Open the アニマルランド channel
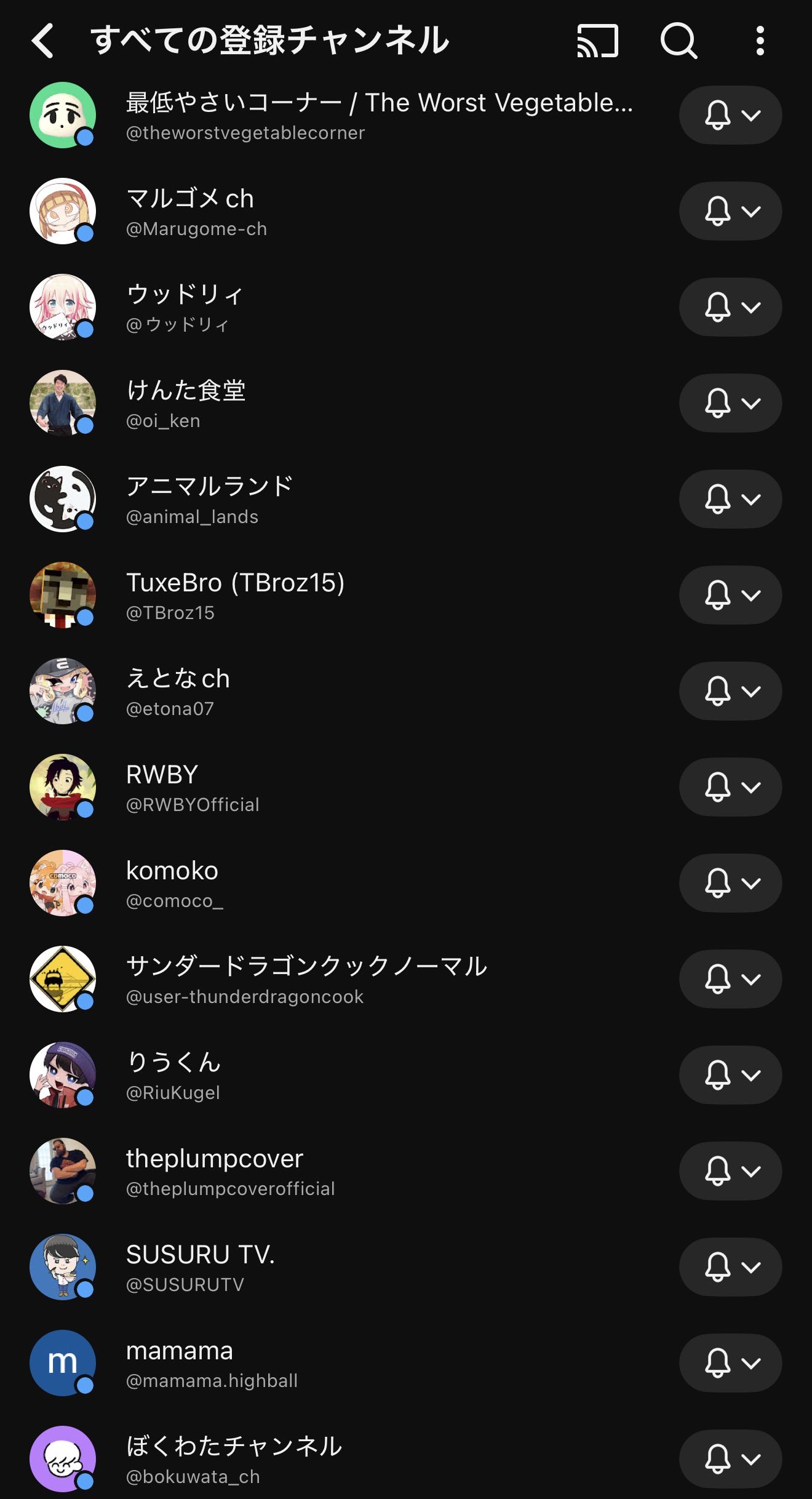The image size is (812, 1499). click(209, 499)
